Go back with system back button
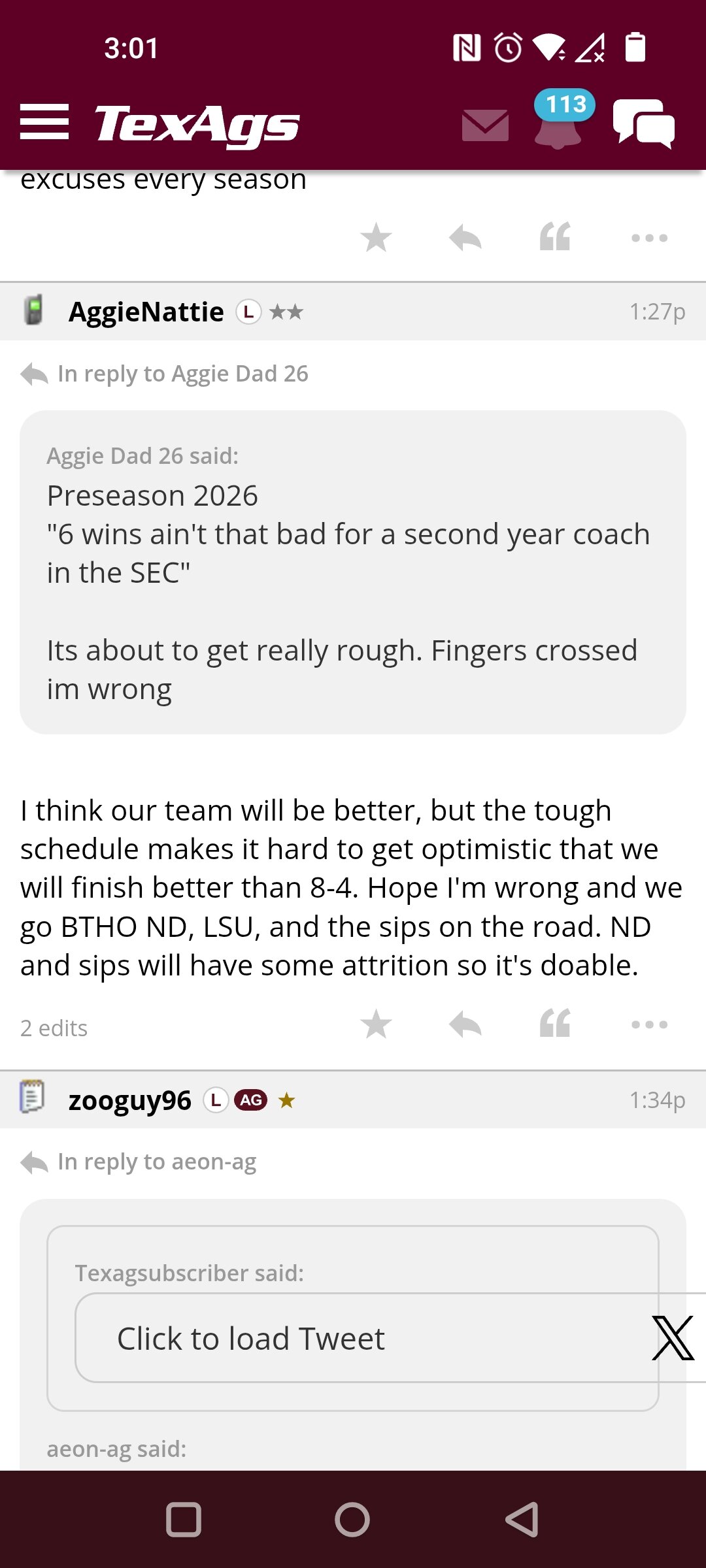 [522, 1519]
